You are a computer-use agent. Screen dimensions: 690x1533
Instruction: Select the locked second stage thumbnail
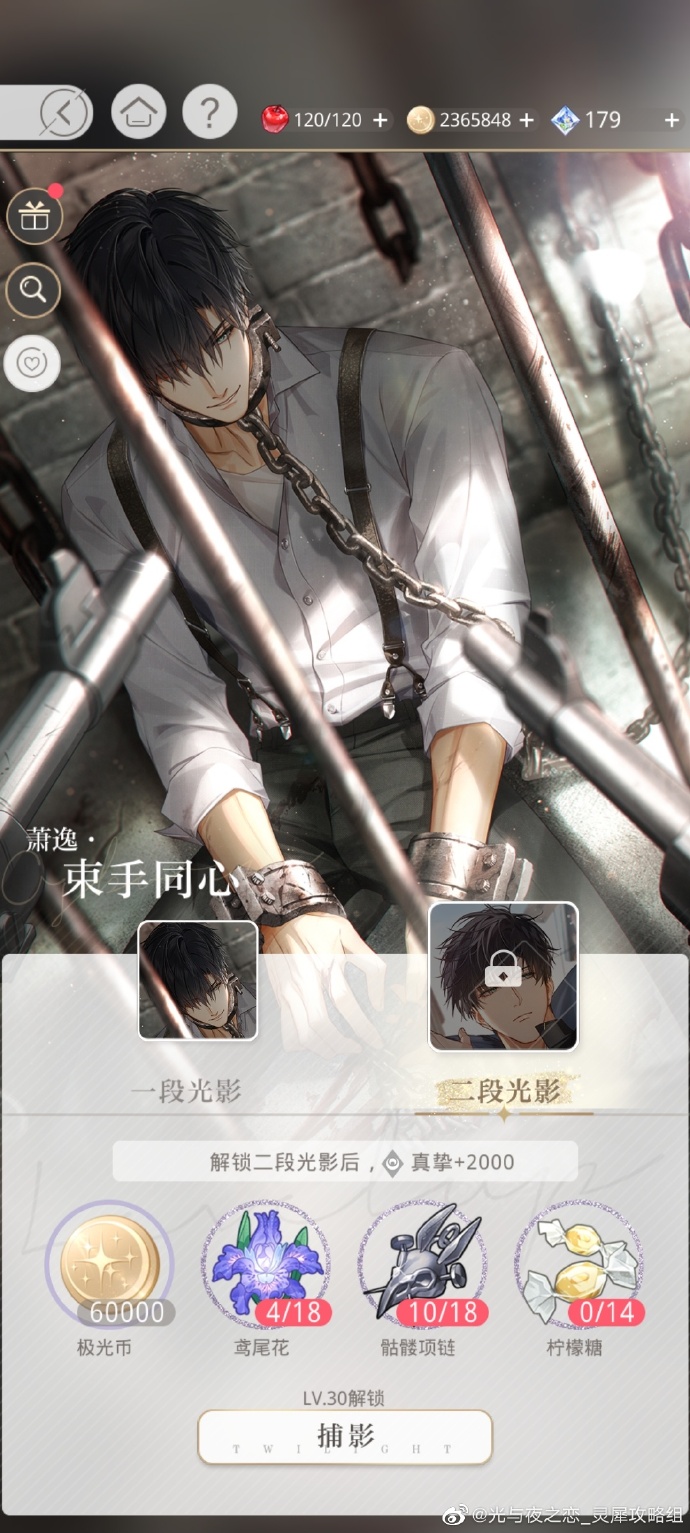(x=503, y=976)
